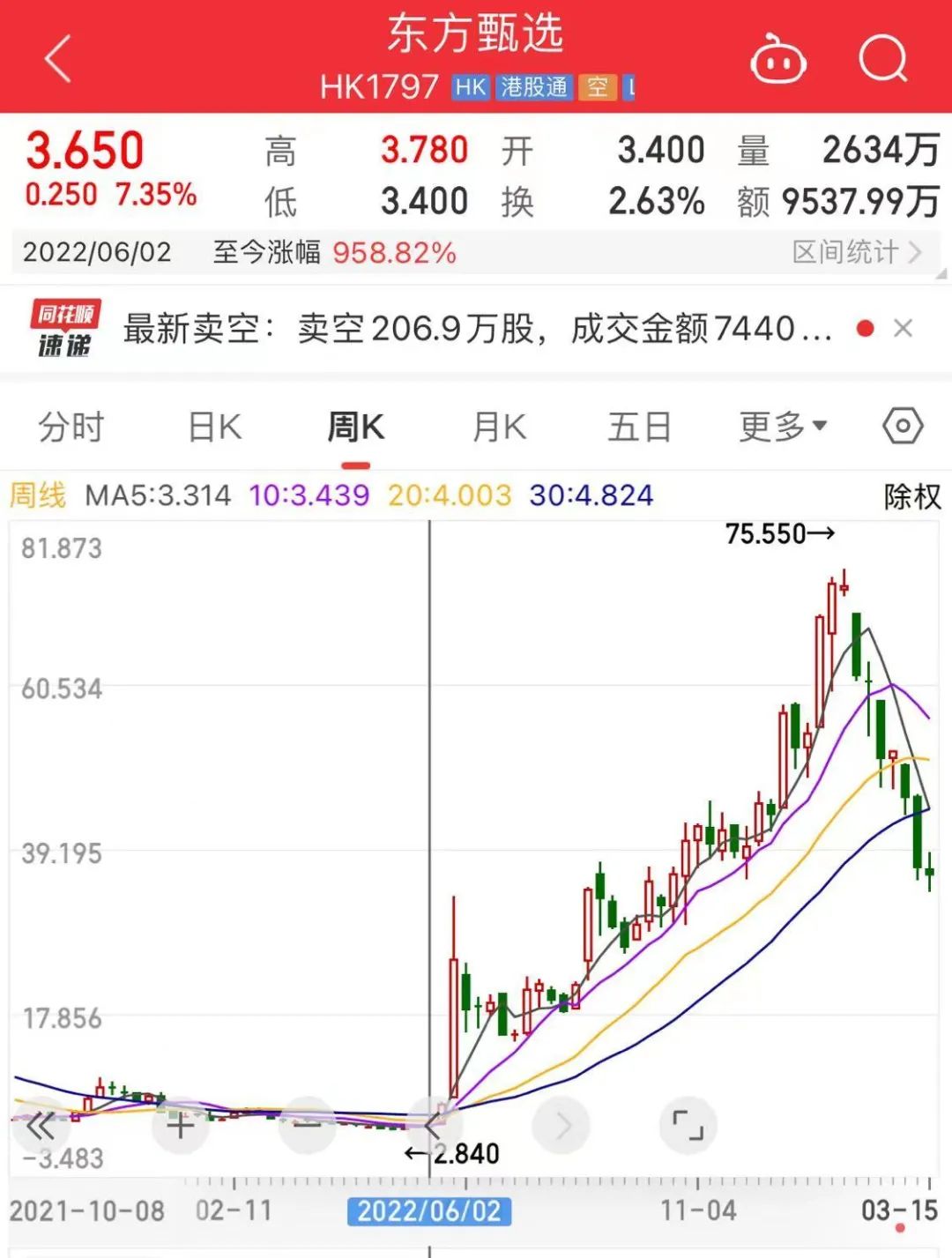Image resolution: width=952 pixels, height=1258 pixels.
Task: Open the robot assistant icon
Action: coord(777,60)
